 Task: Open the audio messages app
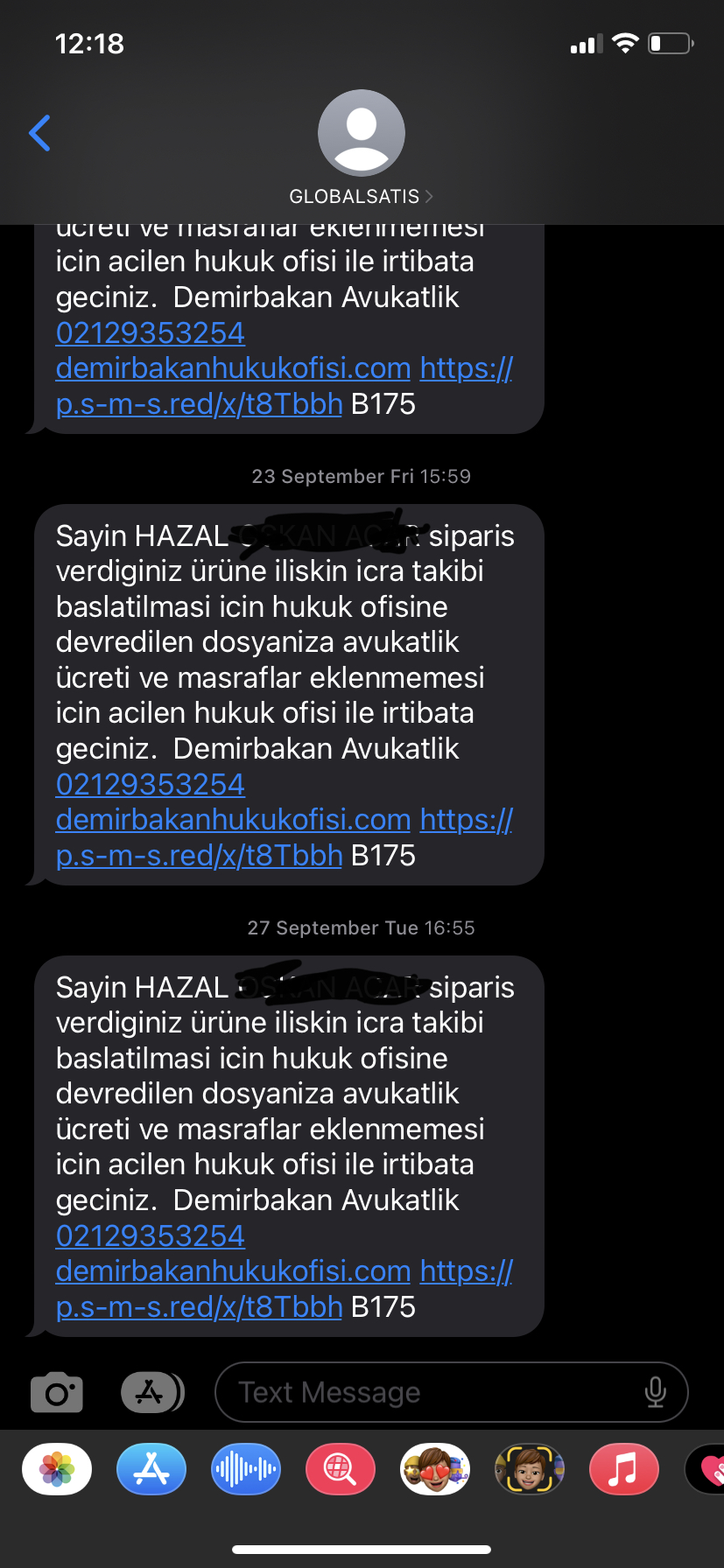pyautogui.click(x=246, y=1469)
